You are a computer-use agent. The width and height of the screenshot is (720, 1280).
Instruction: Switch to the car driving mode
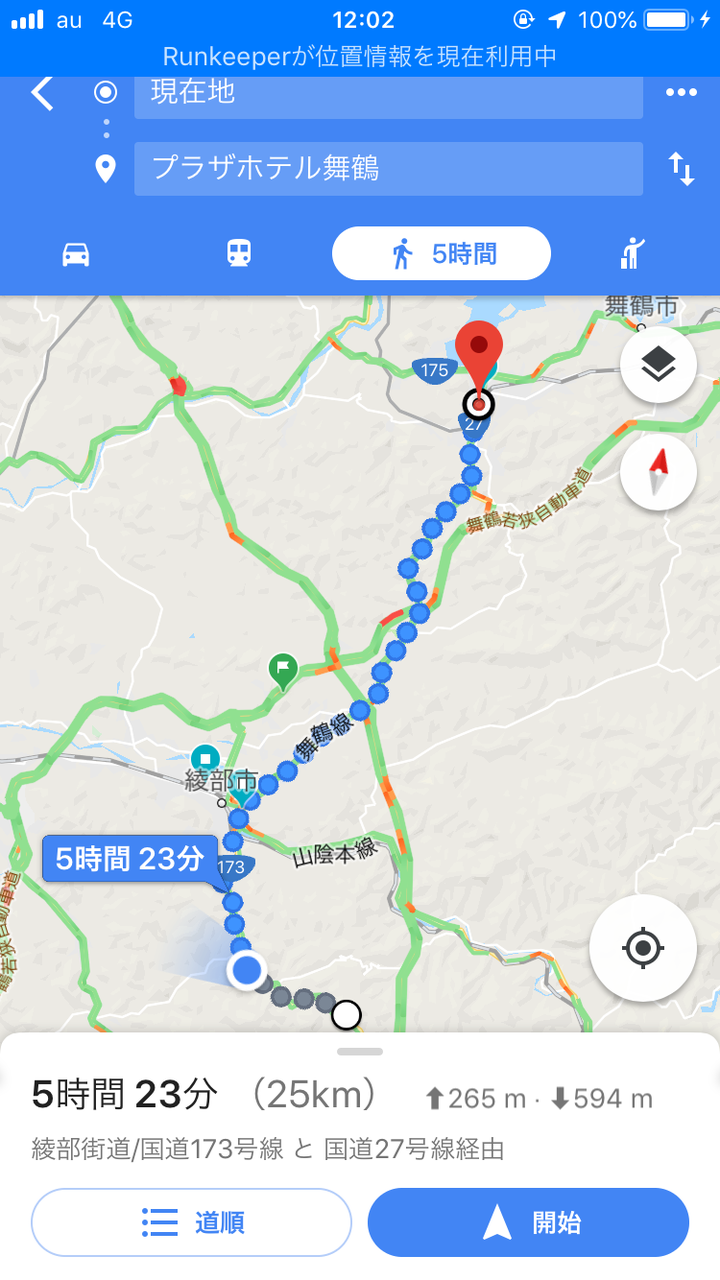pyautogui.click(x=76, y=254)
